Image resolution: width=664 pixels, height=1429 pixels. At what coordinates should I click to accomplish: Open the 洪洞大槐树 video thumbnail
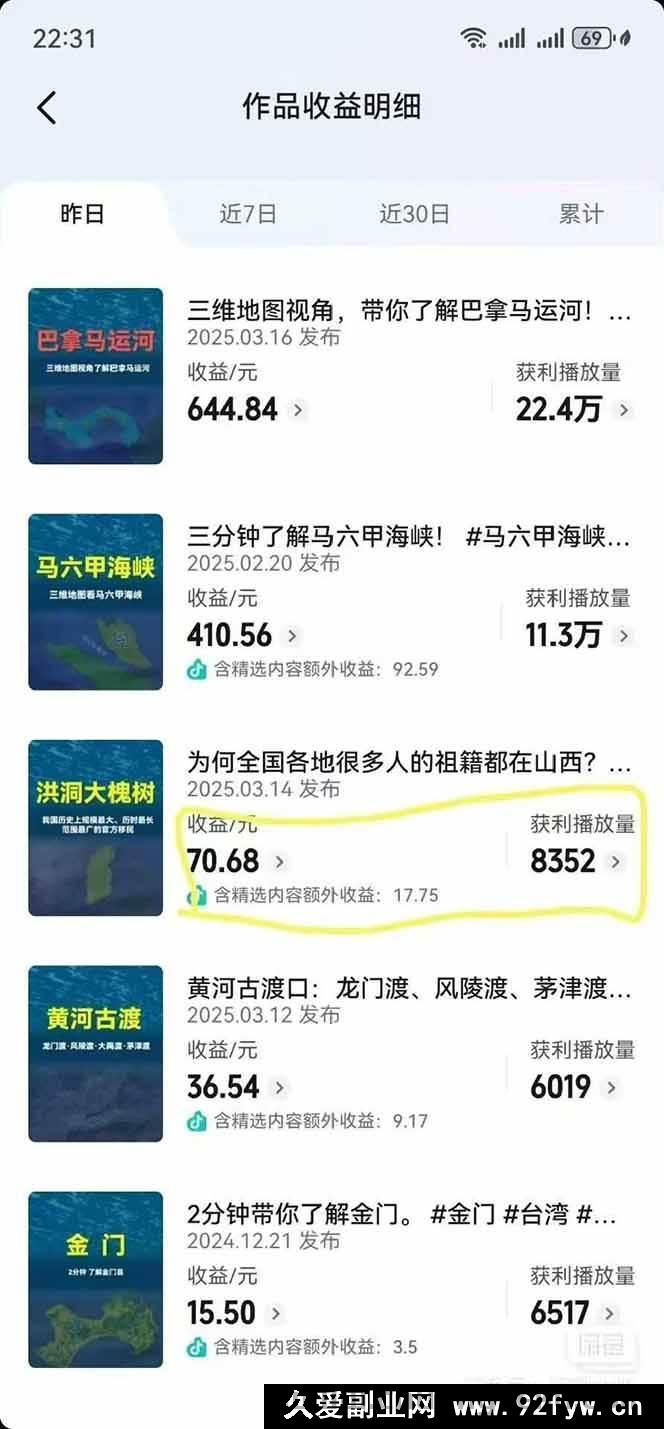tap(96, 828)
